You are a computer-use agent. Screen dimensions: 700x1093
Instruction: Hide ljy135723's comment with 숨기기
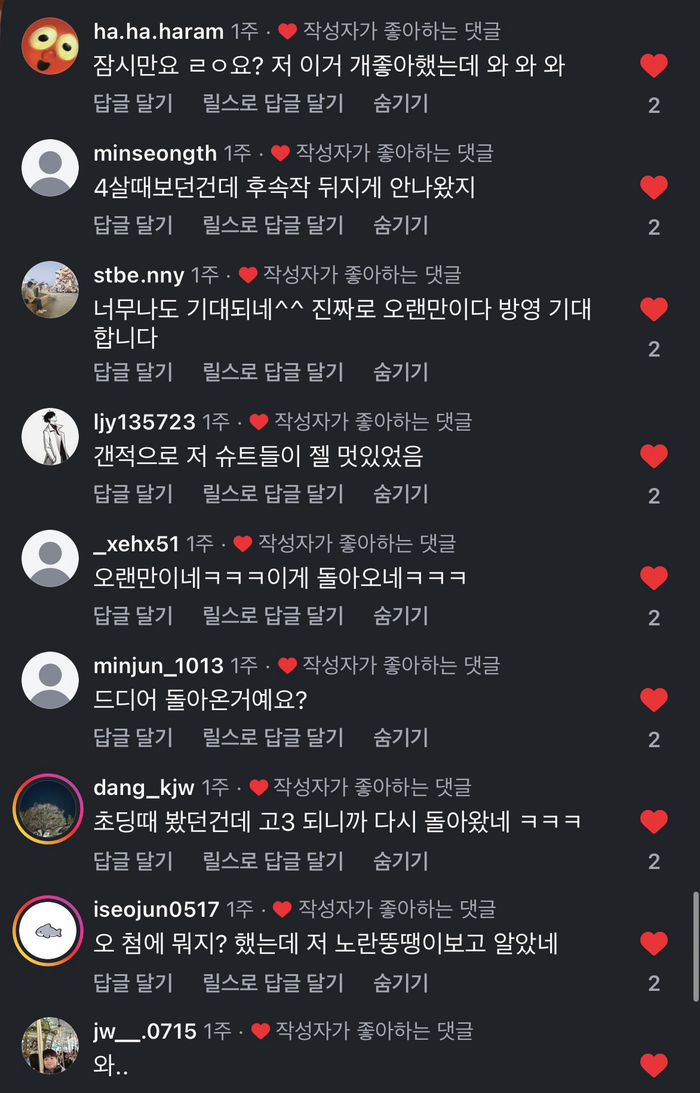click(400, 494)
